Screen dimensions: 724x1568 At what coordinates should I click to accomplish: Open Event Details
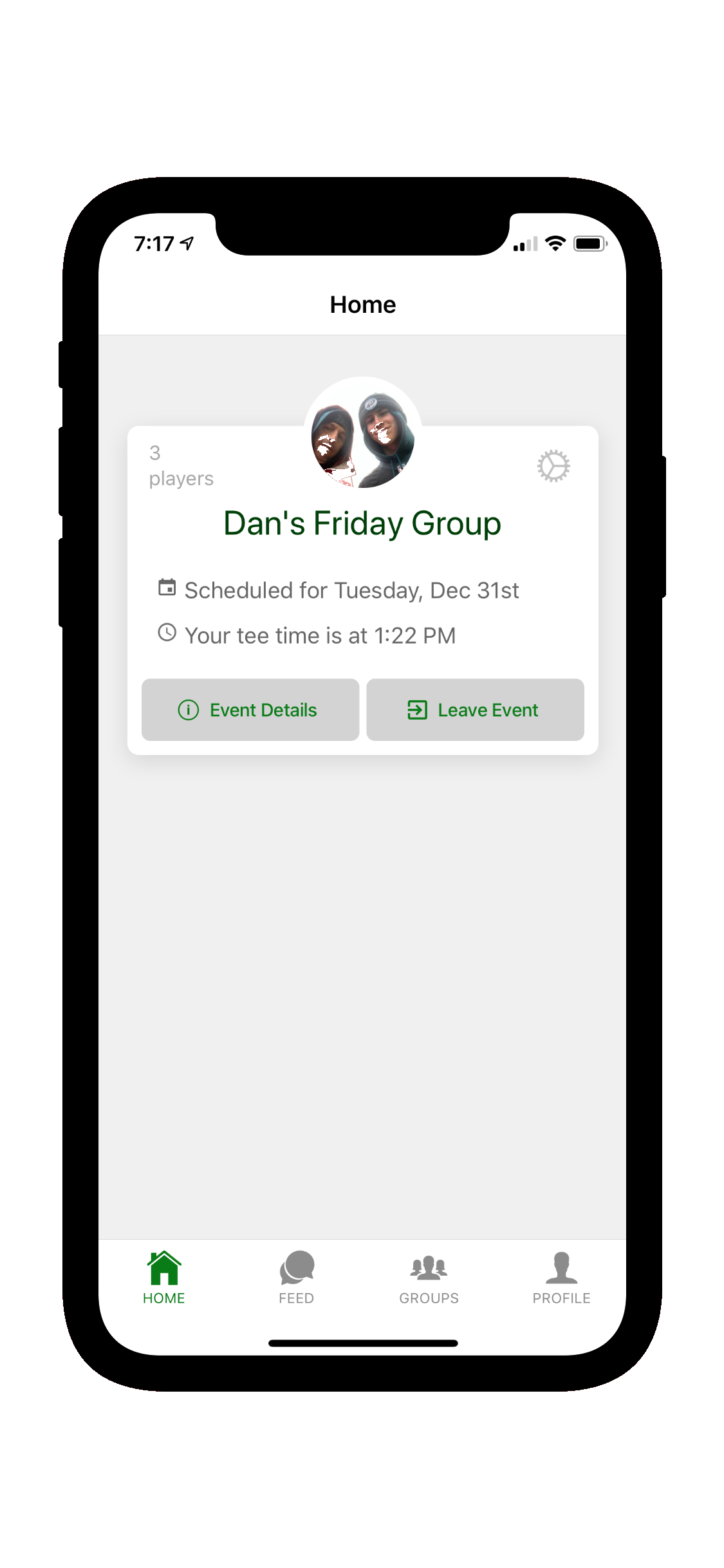[250, 709]
